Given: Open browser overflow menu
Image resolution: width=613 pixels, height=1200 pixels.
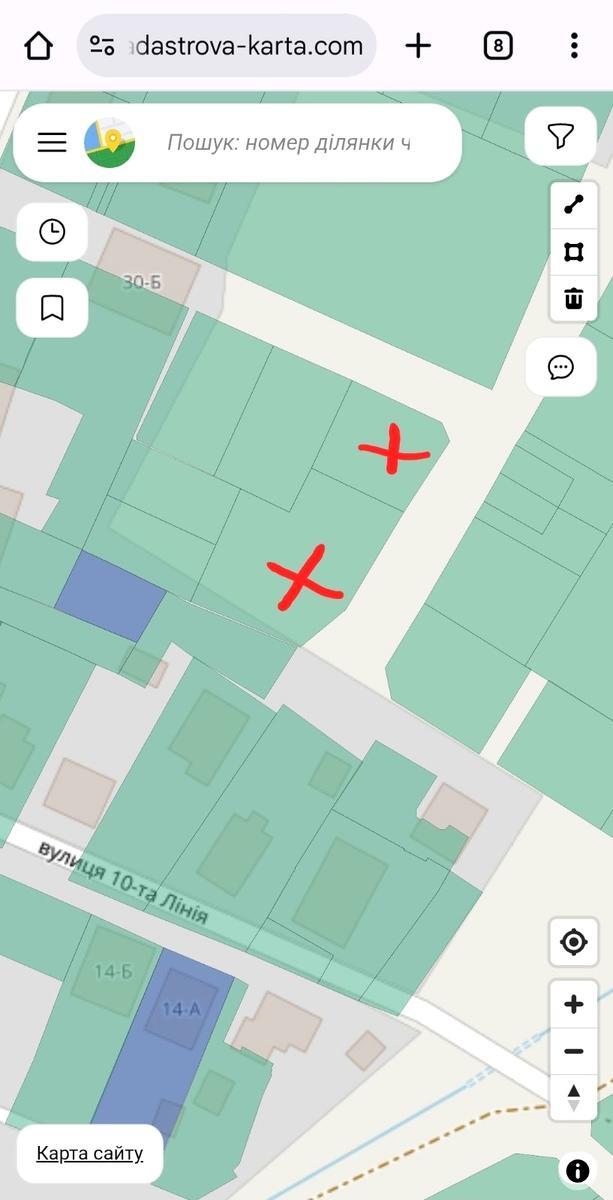Looking at the screenshot, I should [574, 45].
